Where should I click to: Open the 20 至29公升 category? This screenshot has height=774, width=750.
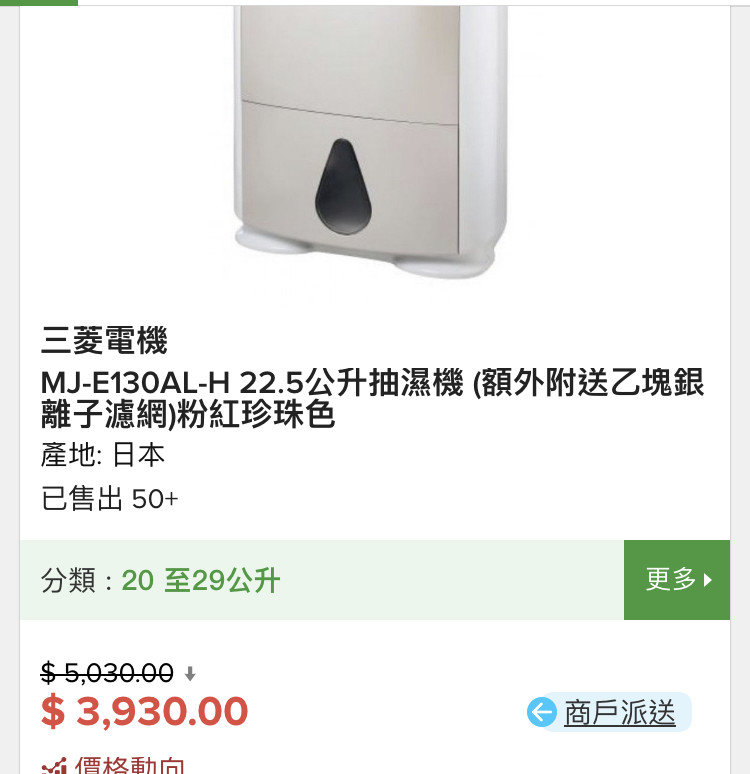201,580
